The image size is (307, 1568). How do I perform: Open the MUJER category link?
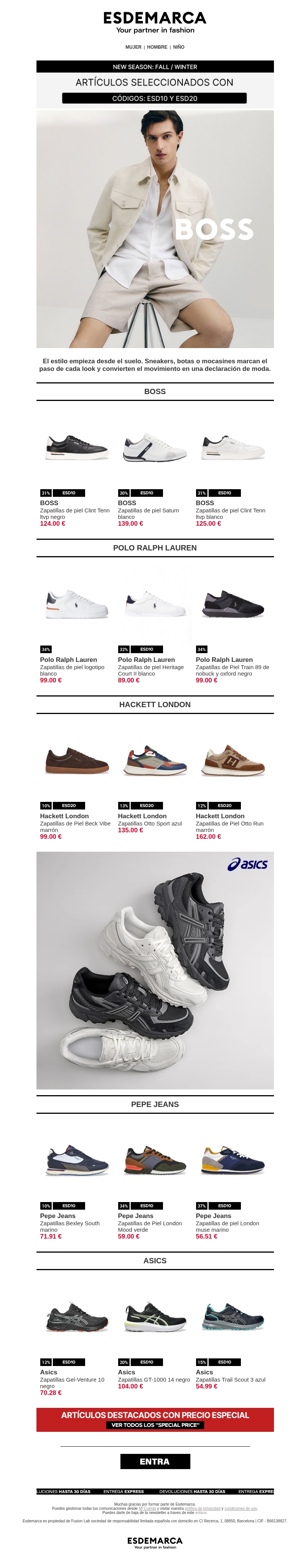[133, 47]
